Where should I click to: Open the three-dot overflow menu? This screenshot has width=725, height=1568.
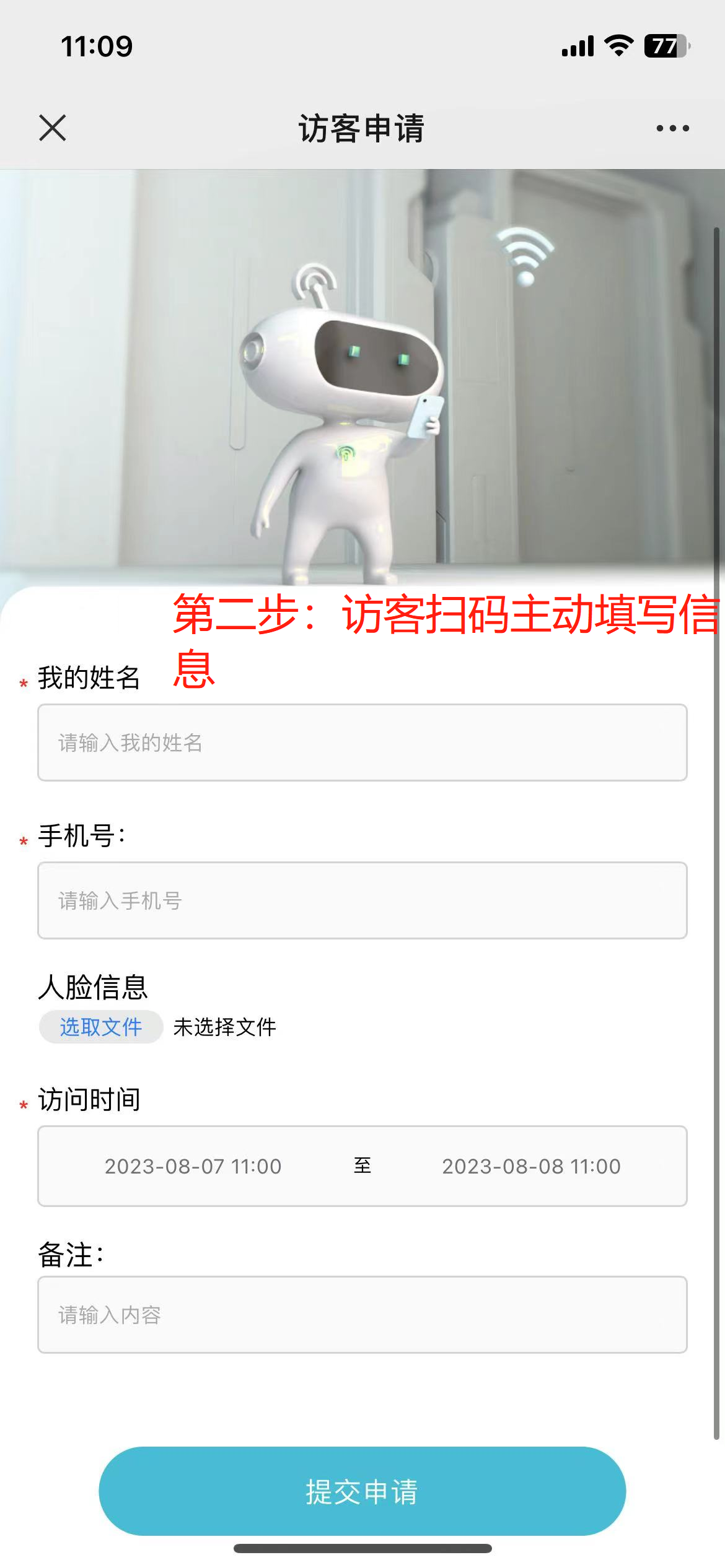(672, 128)
